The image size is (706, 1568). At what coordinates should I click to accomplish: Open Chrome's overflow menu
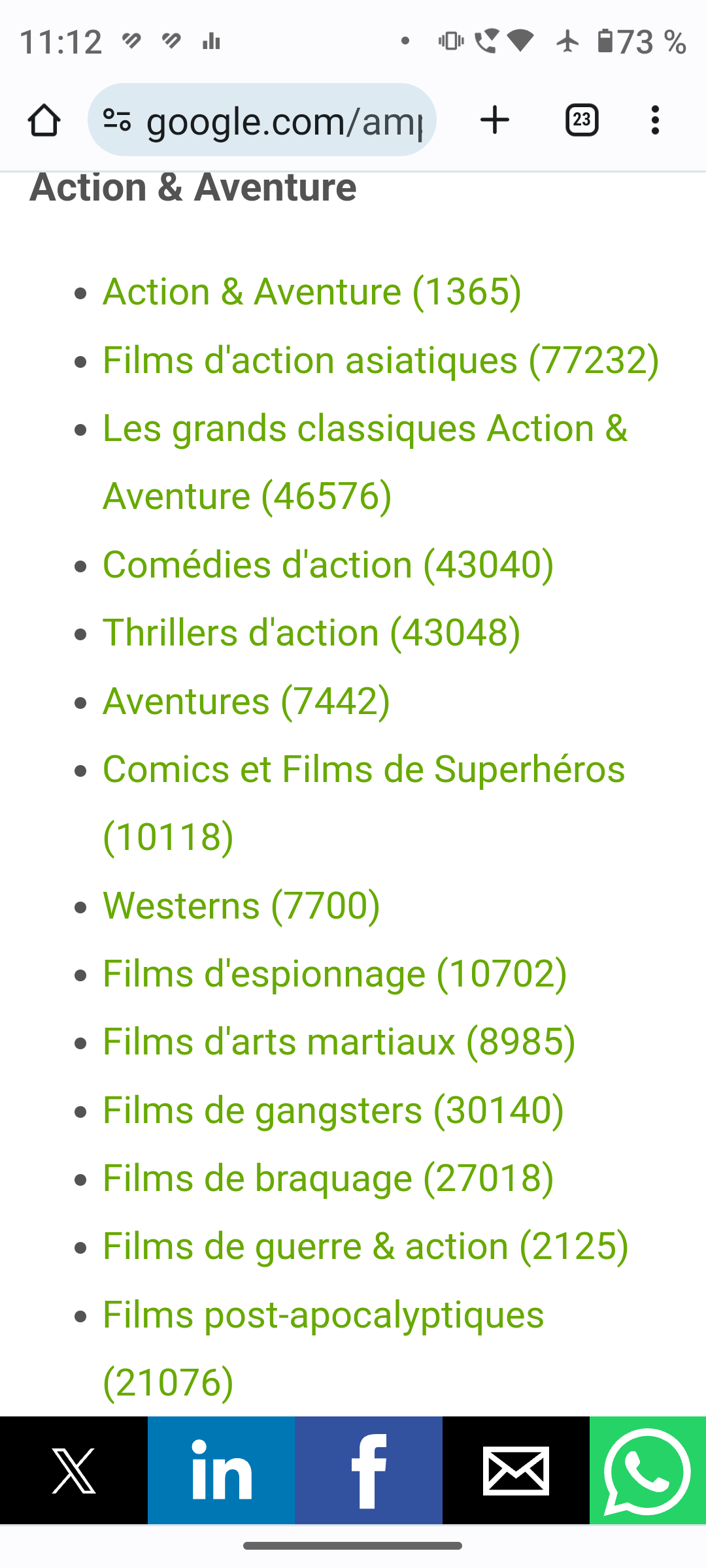pos(655,120)
